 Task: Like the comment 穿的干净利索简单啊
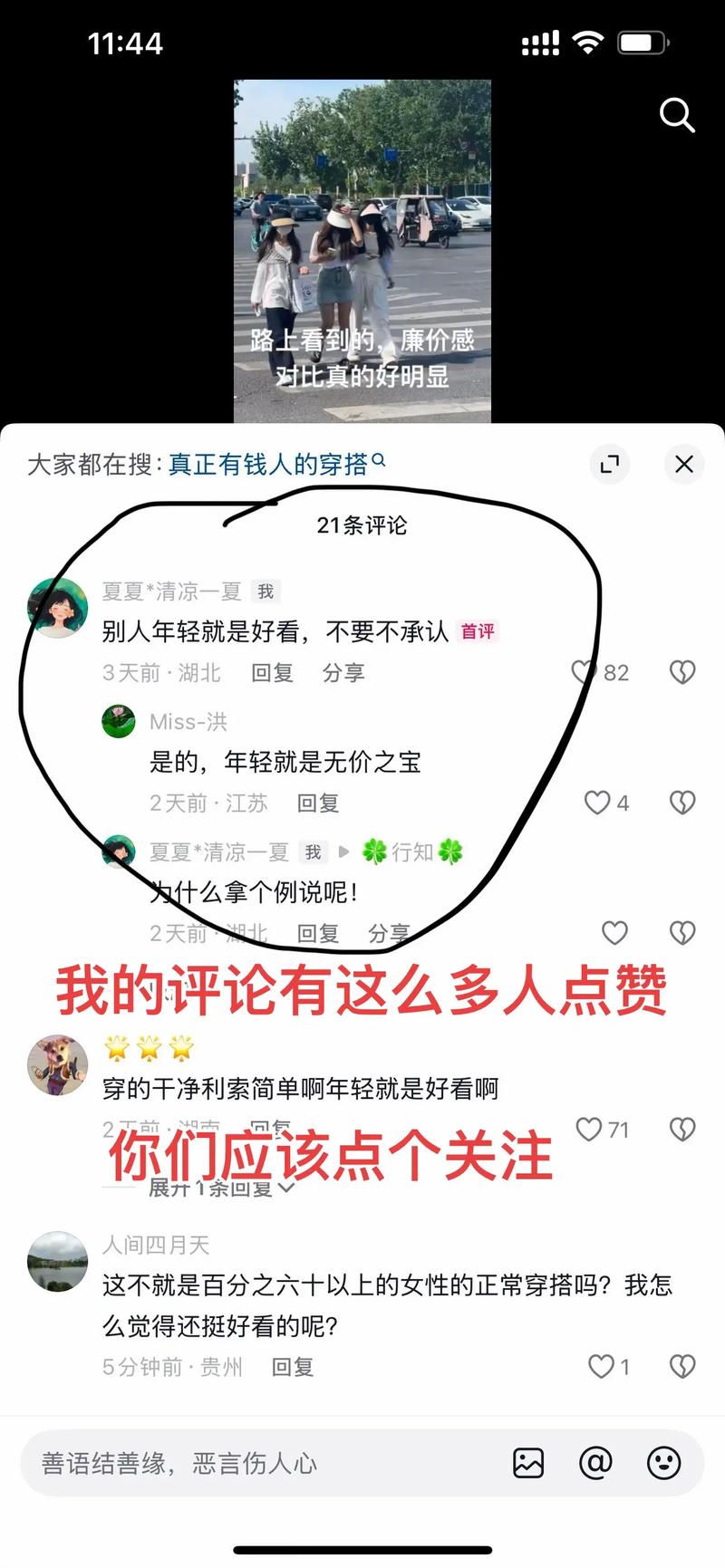[590, 1129]
